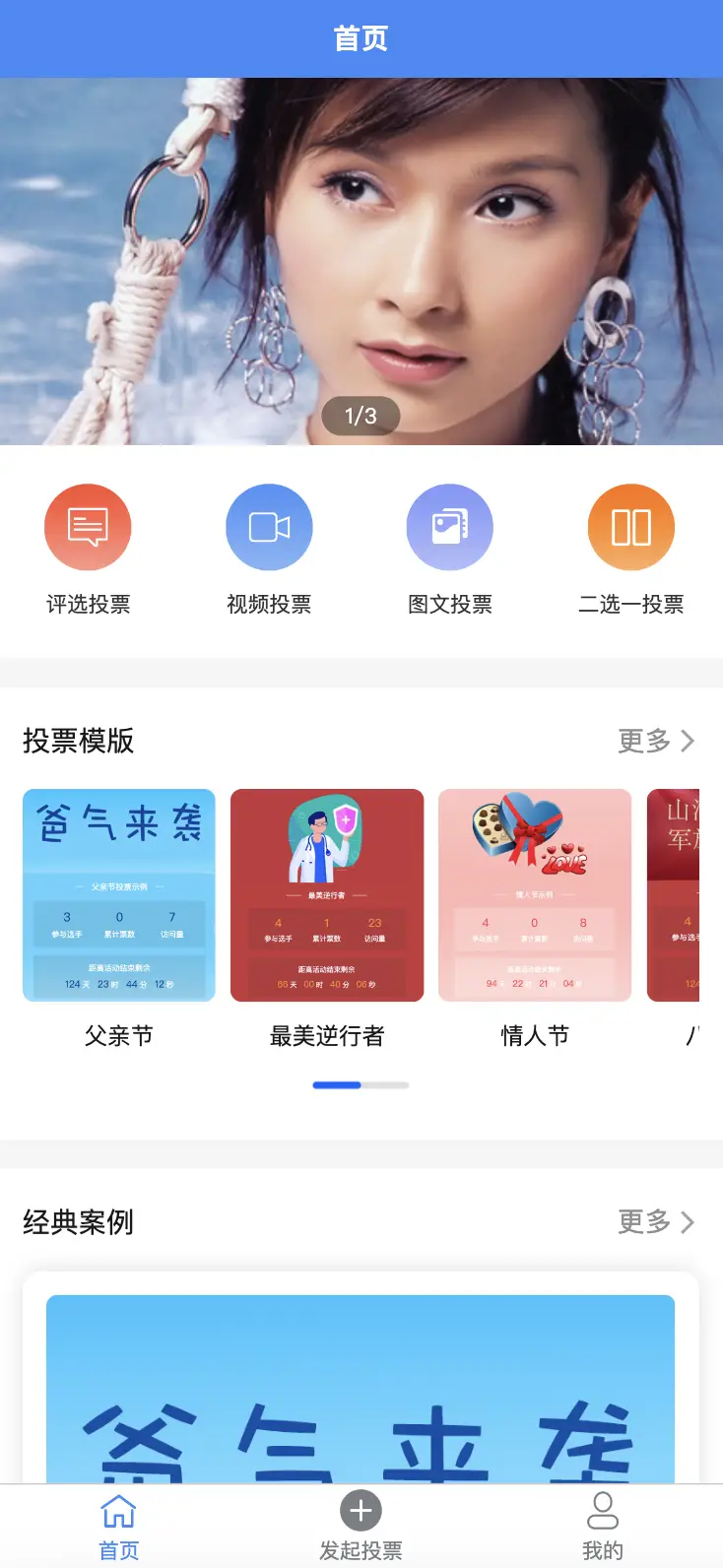723x1568 pixels.
Task: View more 经典案例 cases
Action: point(656,1222)
